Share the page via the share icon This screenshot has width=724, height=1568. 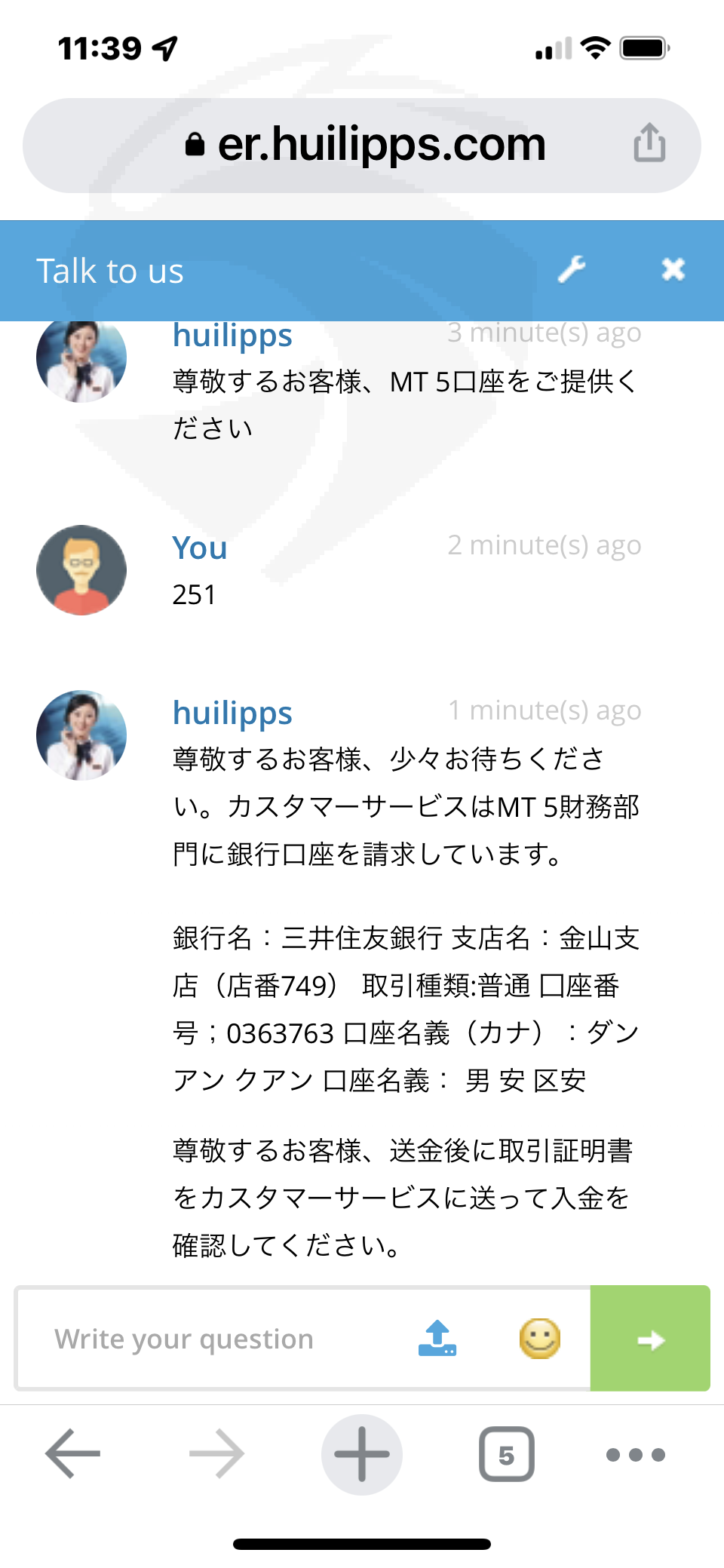(x=649, y=143)
